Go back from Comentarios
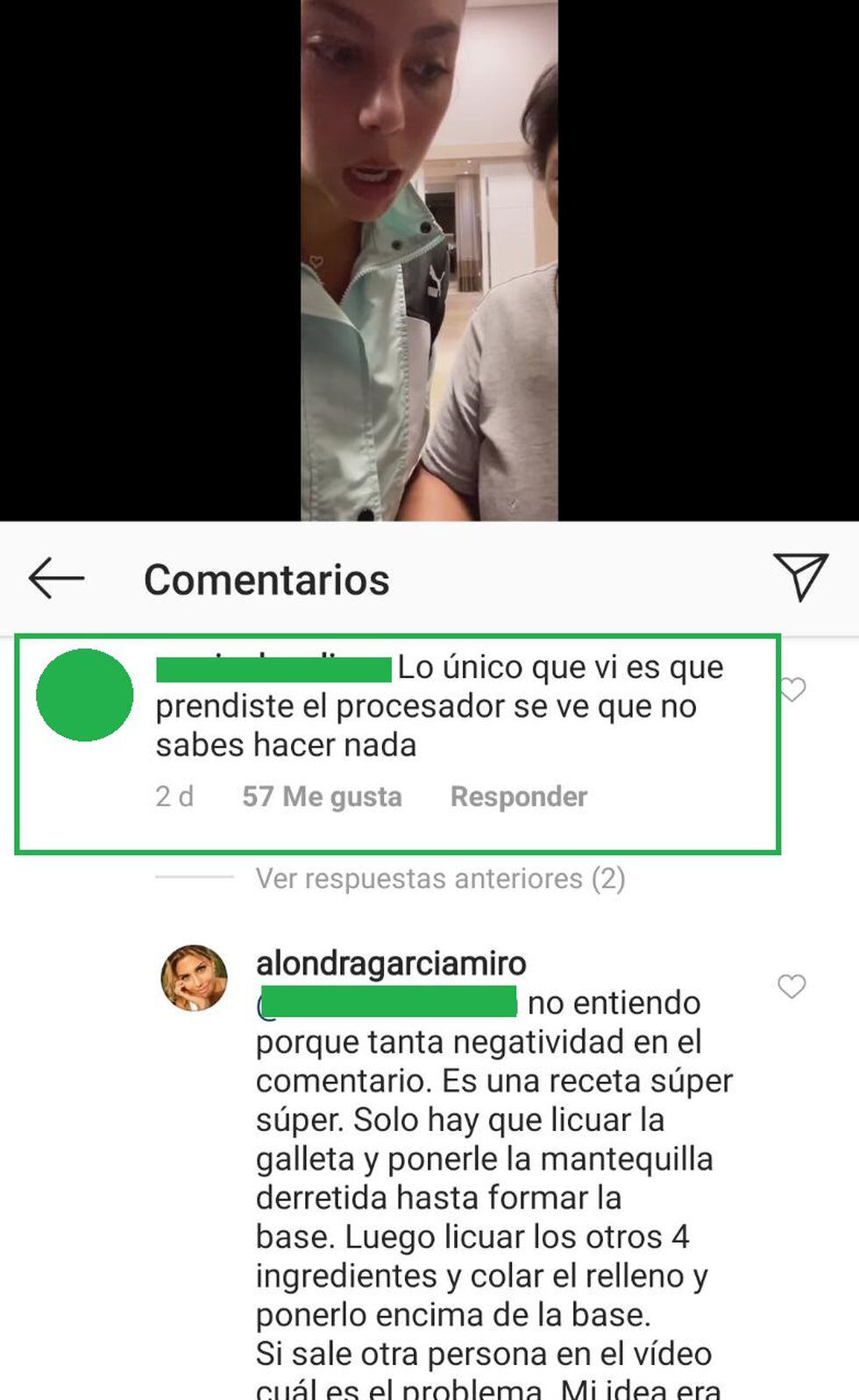 pyautogui.click(x=56, y=579)
